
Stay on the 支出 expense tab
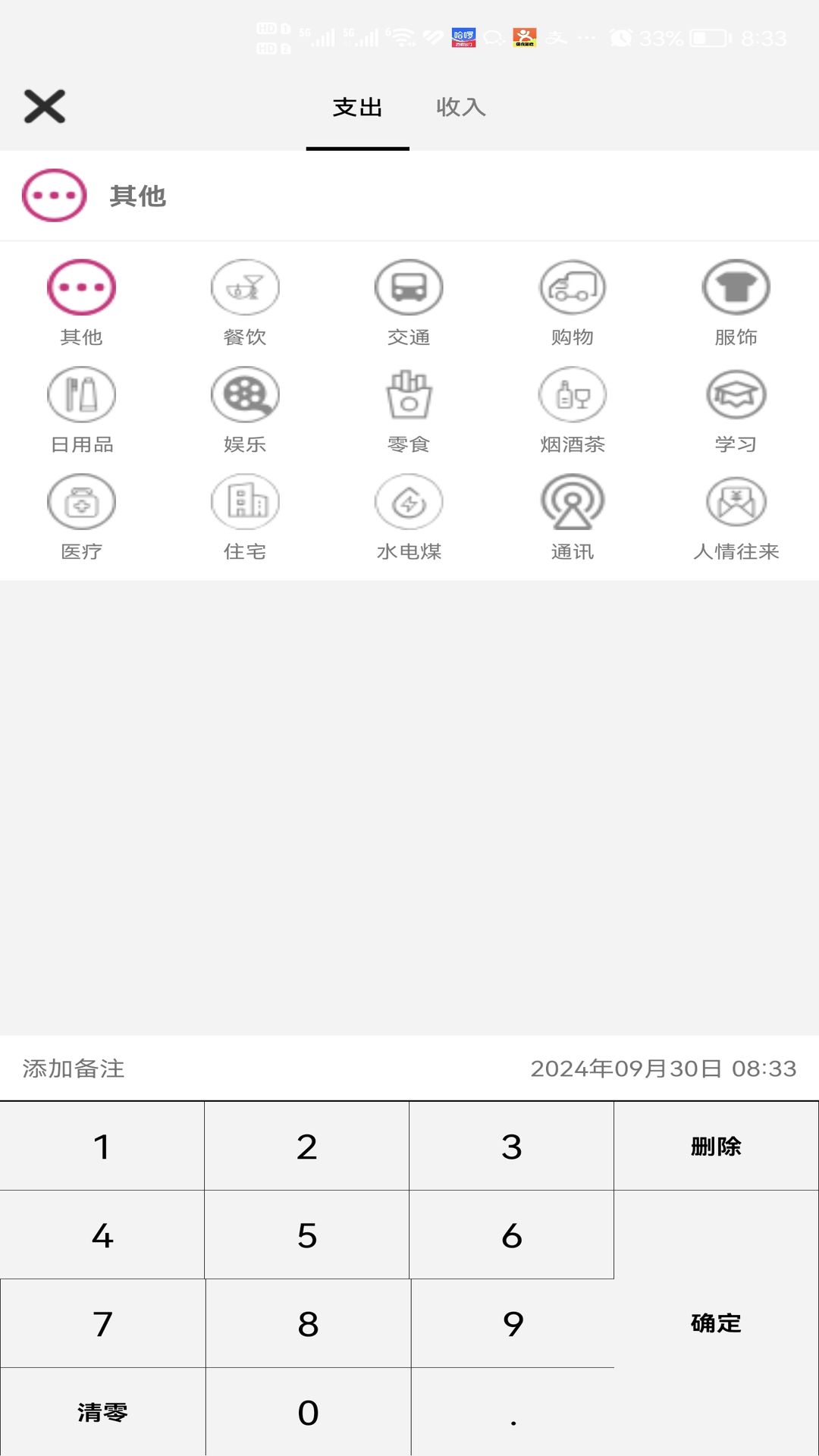357,108
